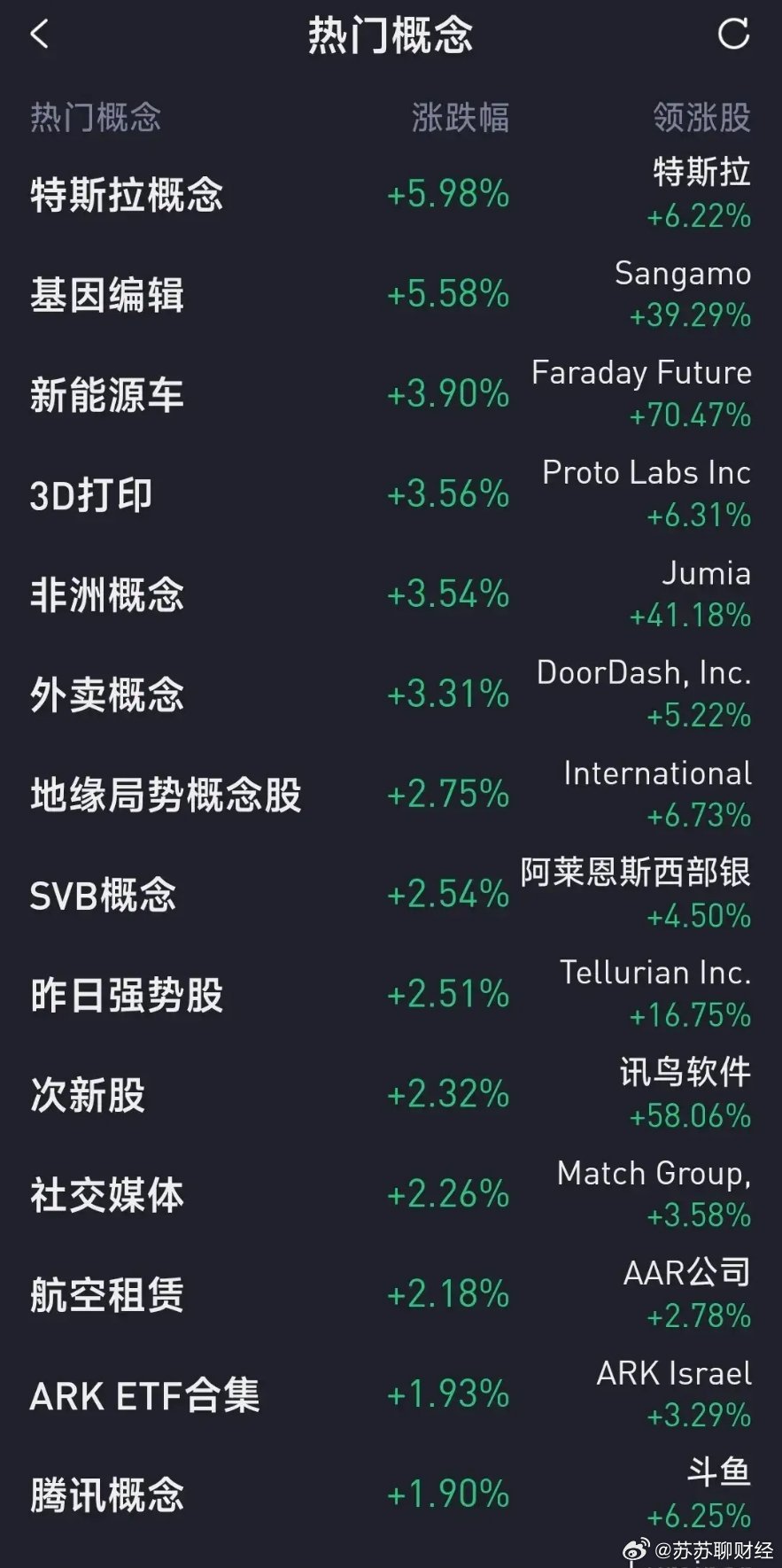The height and width of the screenshot is (1568, 782).
Task: Open the 3D打印 concept row
Action: point(391,494)
